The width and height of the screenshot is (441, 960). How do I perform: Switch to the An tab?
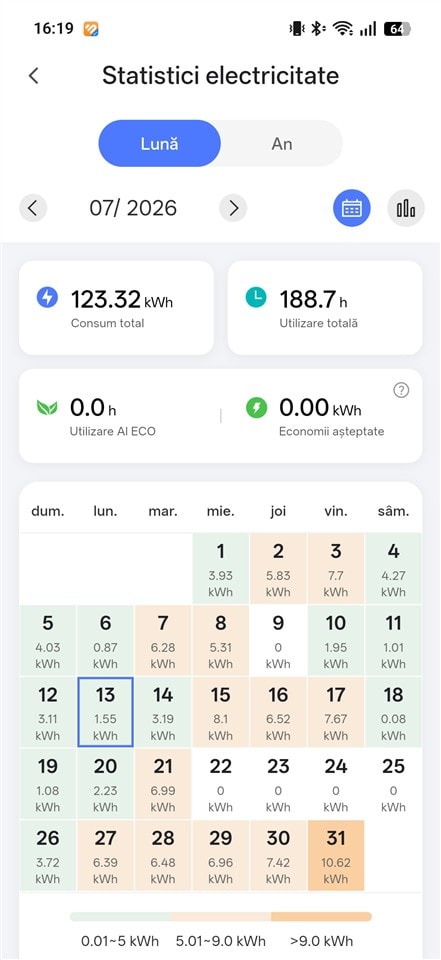click(x=281, y=144)
